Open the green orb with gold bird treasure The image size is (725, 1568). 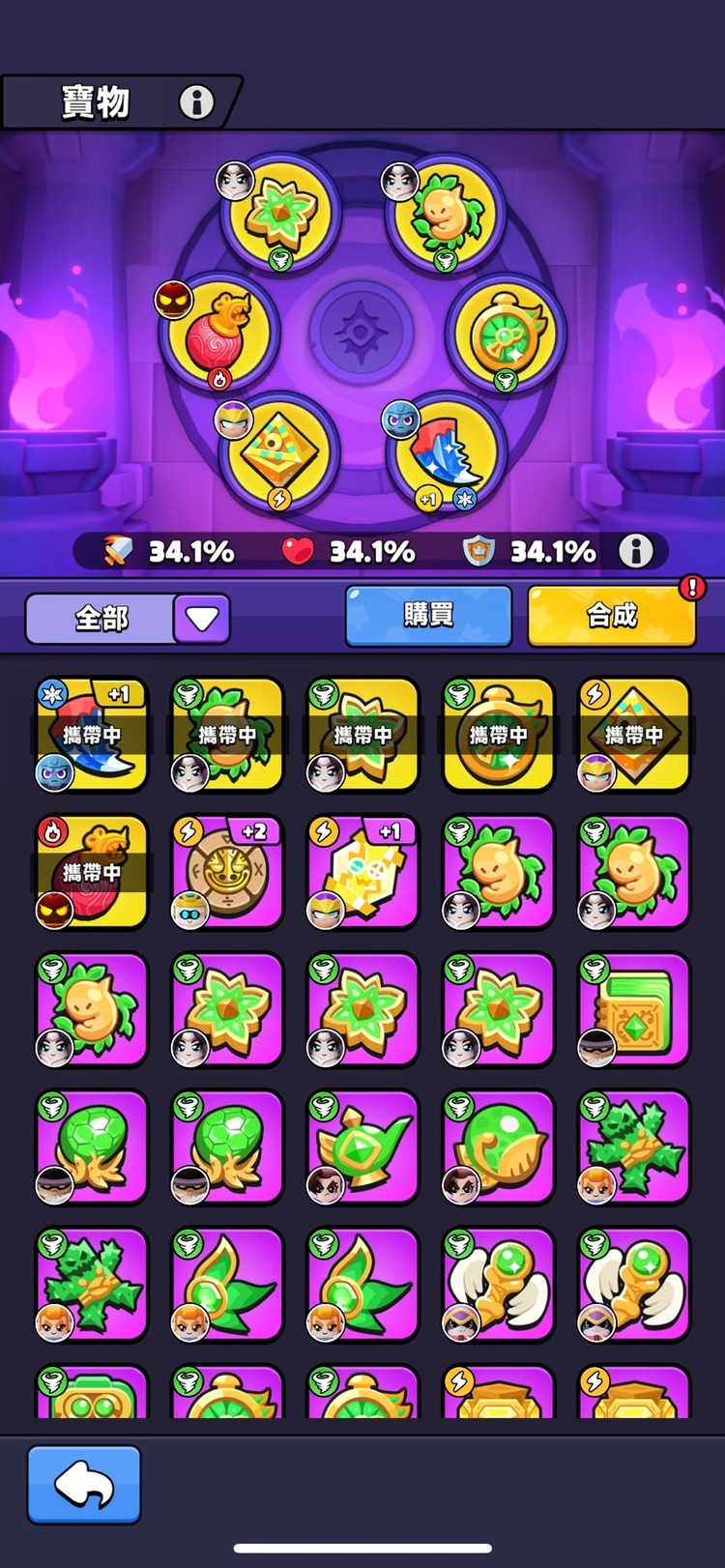point(499,1147)
